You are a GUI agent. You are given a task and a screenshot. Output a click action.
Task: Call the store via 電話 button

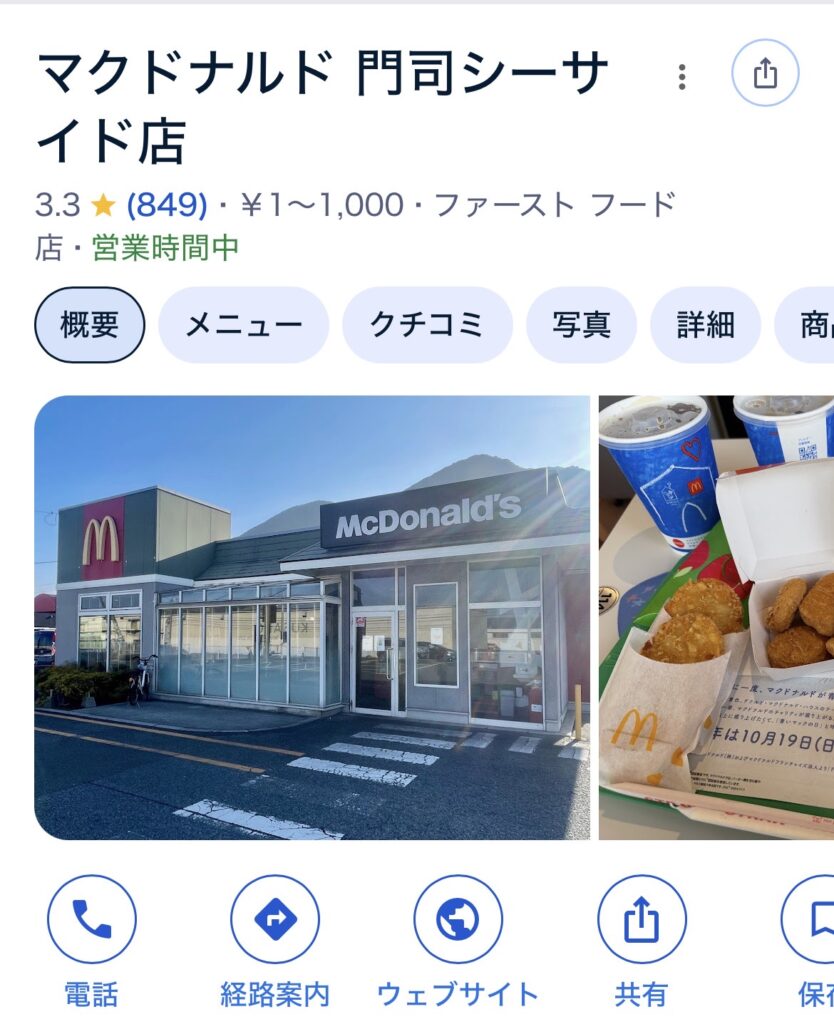[x=91, y=919]
